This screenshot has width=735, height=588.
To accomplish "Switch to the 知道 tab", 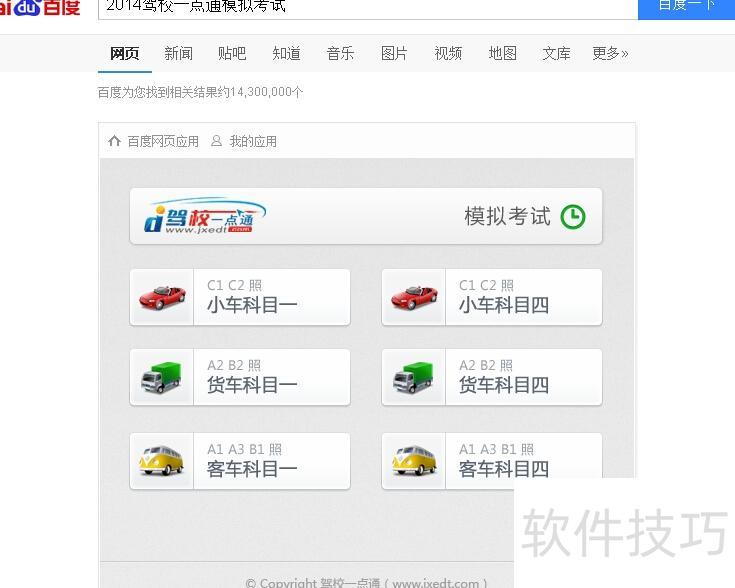I will [x=286, y=54].
